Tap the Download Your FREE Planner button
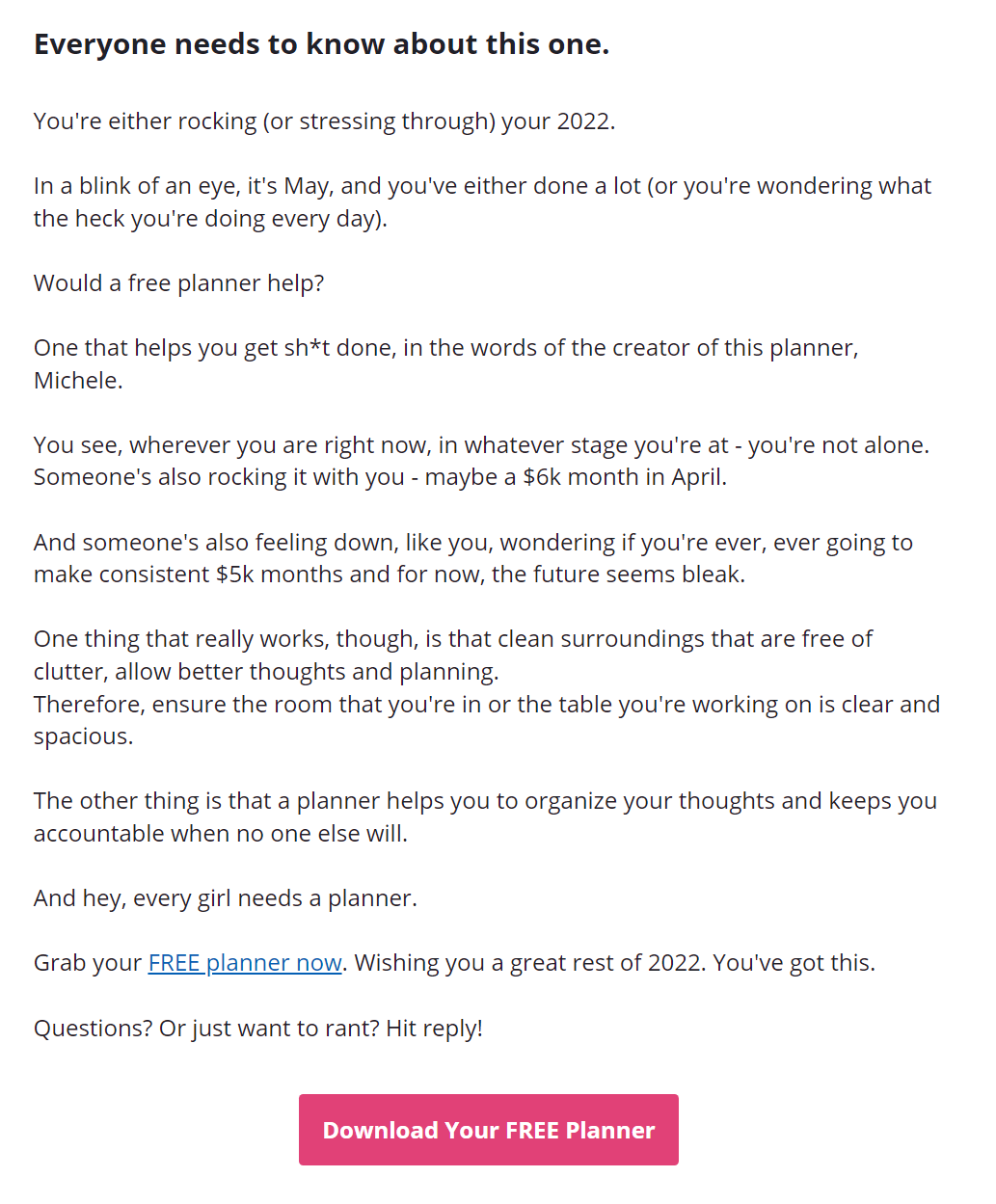 click(488, 1130)
